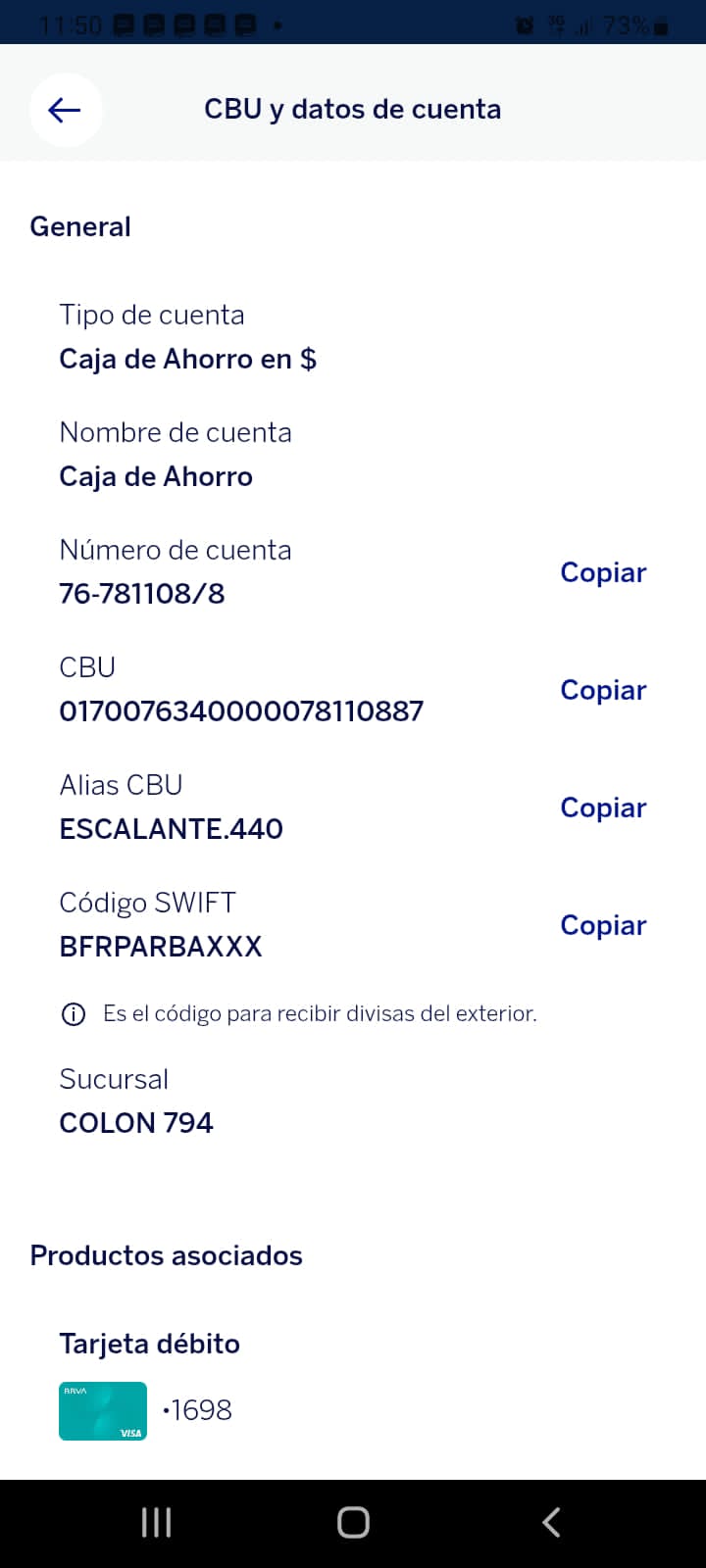Copy the Alias CBU
Image resolution: width=706 pixels, height=1568 pixels.
point(603,808)
